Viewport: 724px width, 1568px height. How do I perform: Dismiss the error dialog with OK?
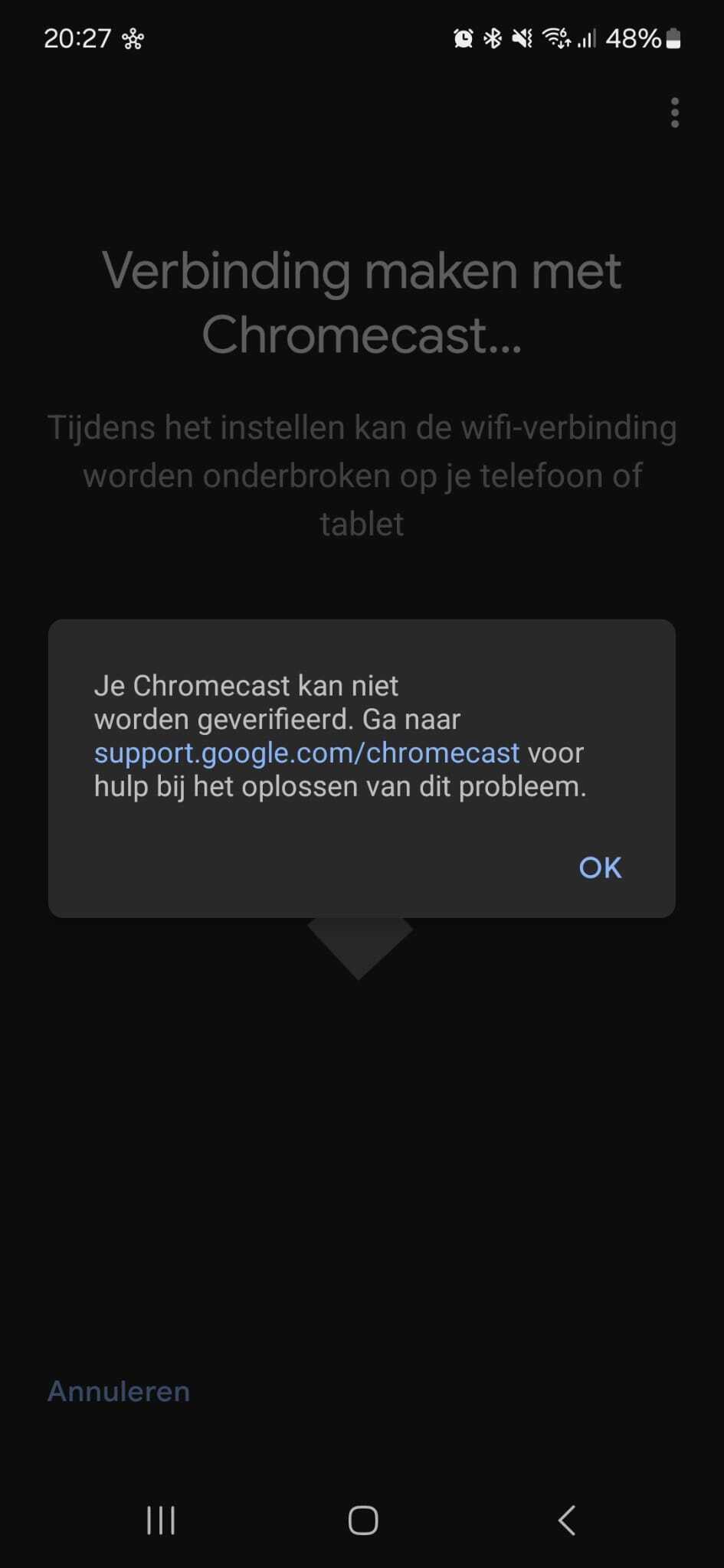pos(600,867)
